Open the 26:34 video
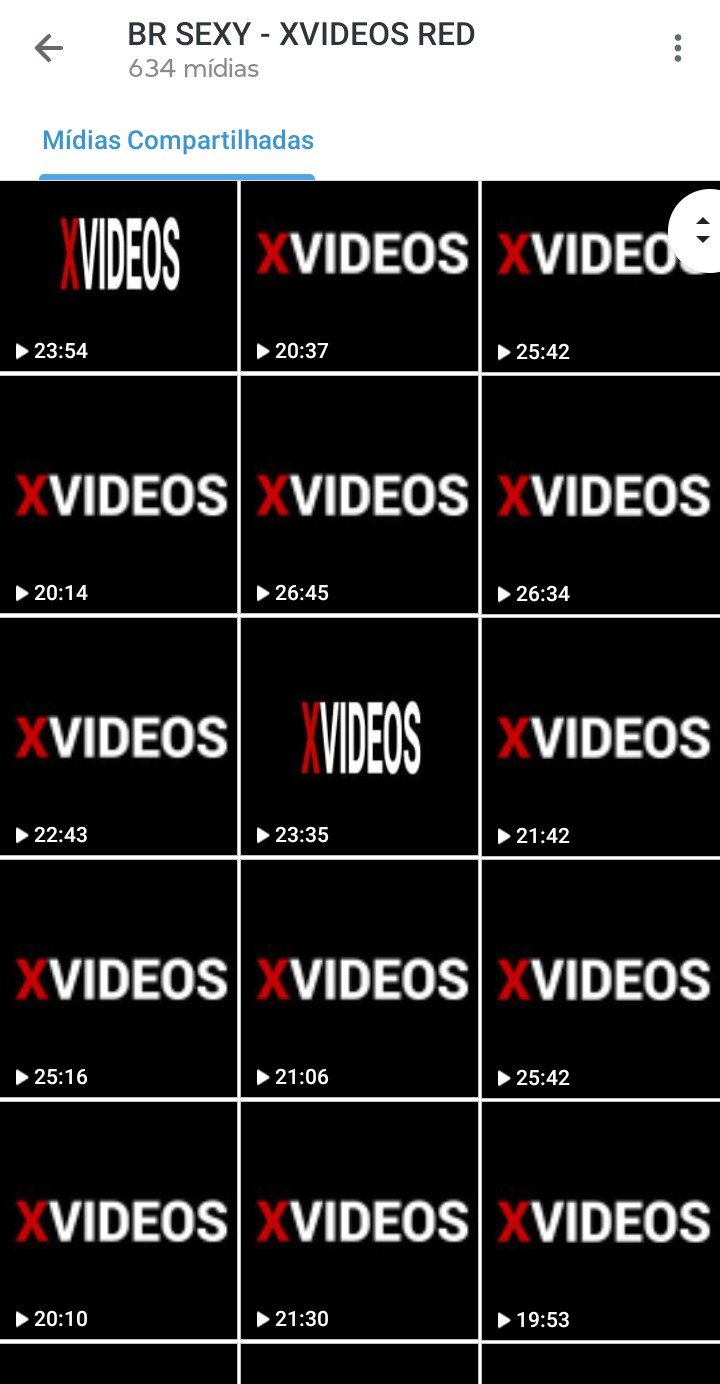720x1384 pixels. (x=601, y=495)
